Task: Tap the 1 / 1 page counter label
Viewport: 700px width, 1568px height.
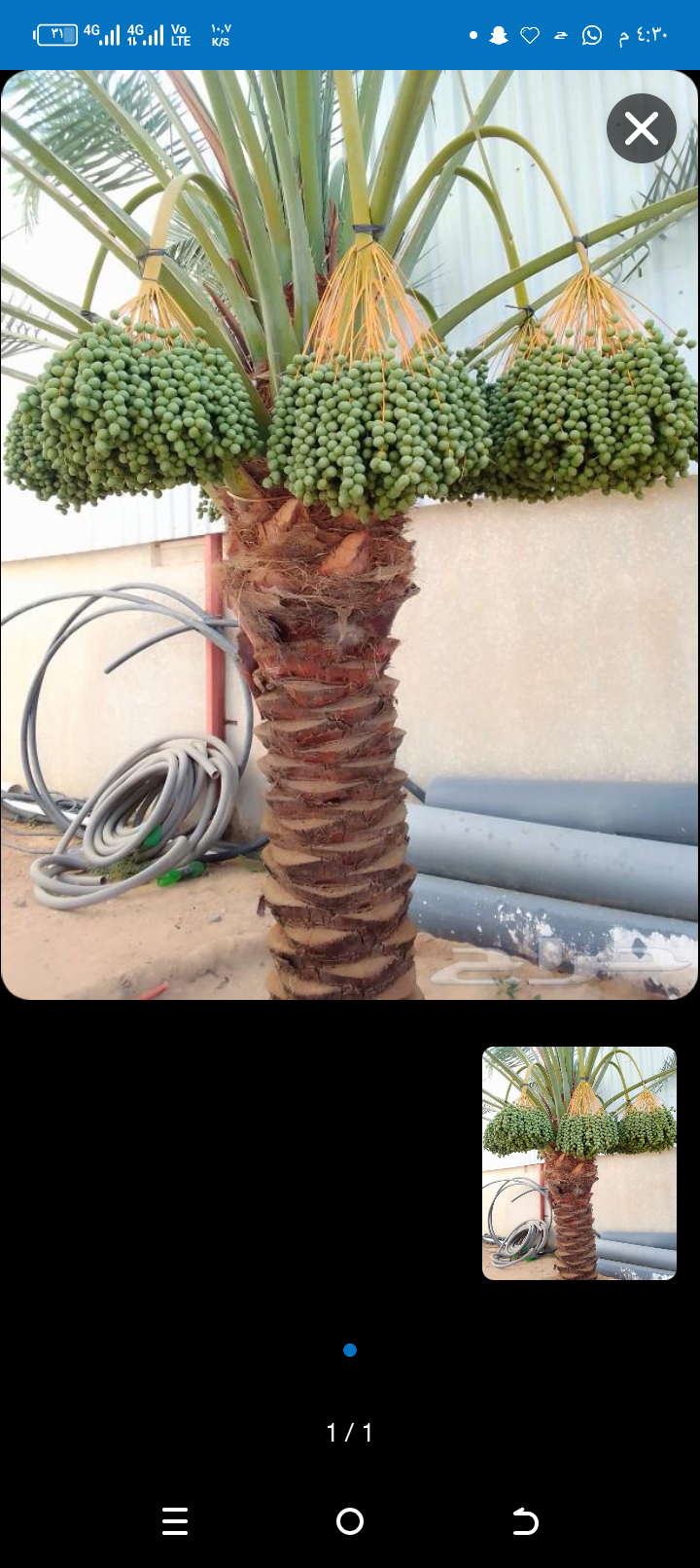Action: [x=350, y=1432]
